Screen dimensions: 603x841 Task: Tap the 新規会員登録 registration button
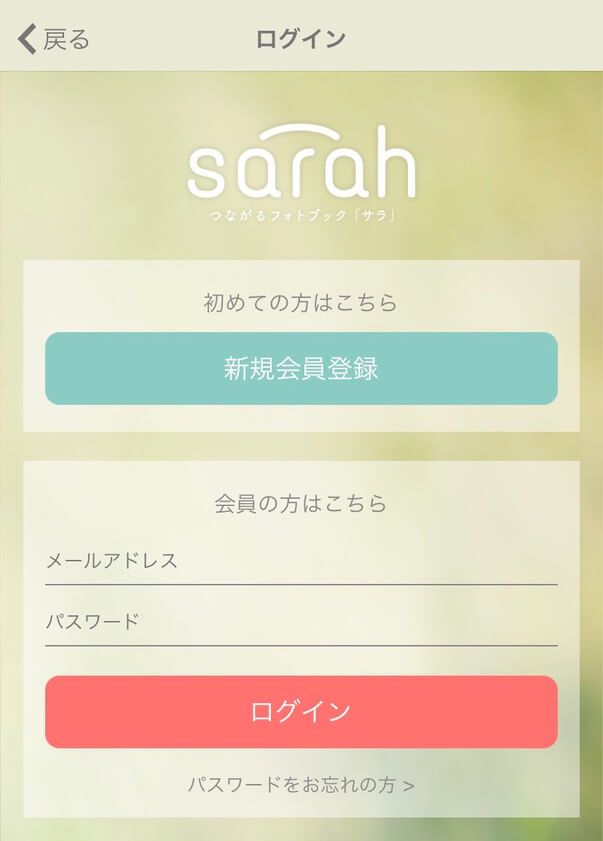(x=301, y=368)
